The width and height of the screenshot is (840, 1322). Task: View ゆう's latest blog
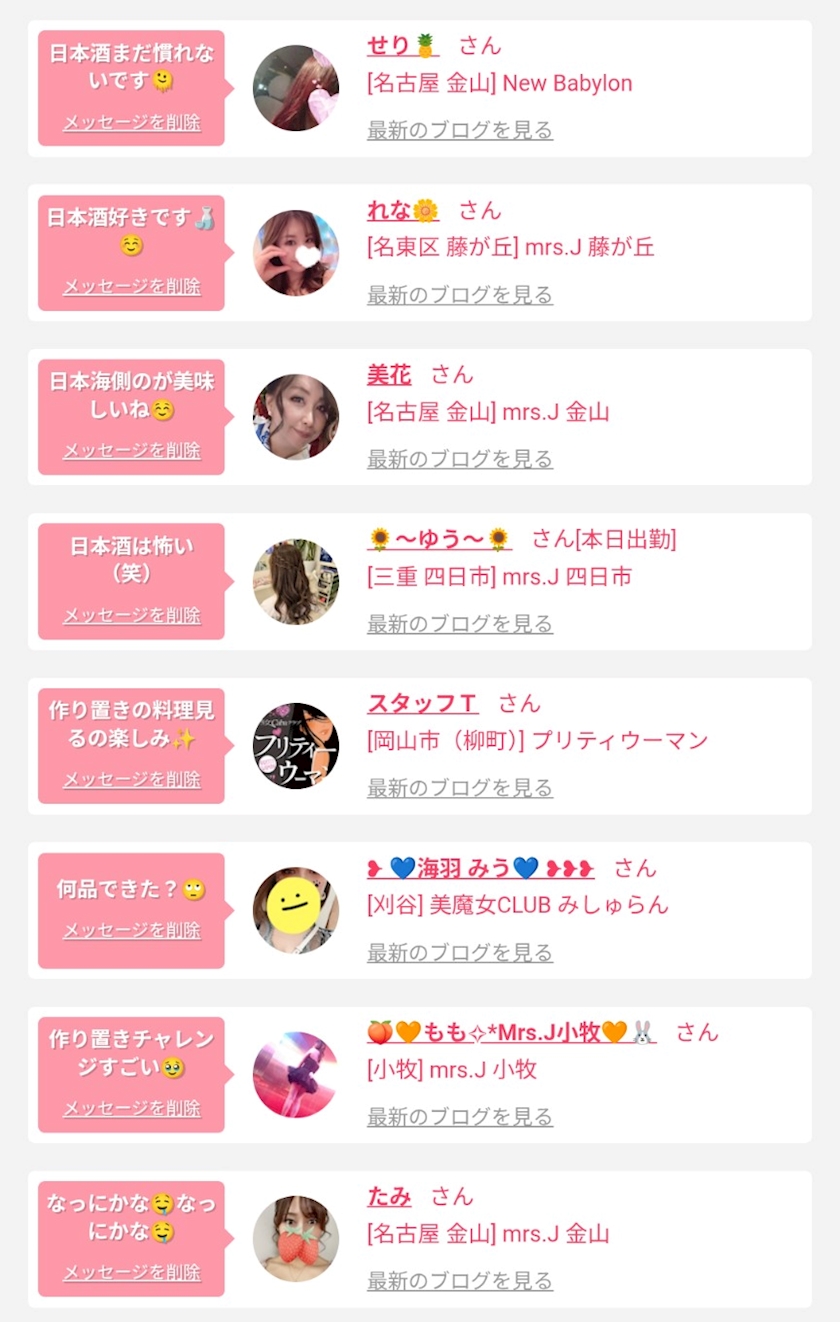click(x=459, y=624)
